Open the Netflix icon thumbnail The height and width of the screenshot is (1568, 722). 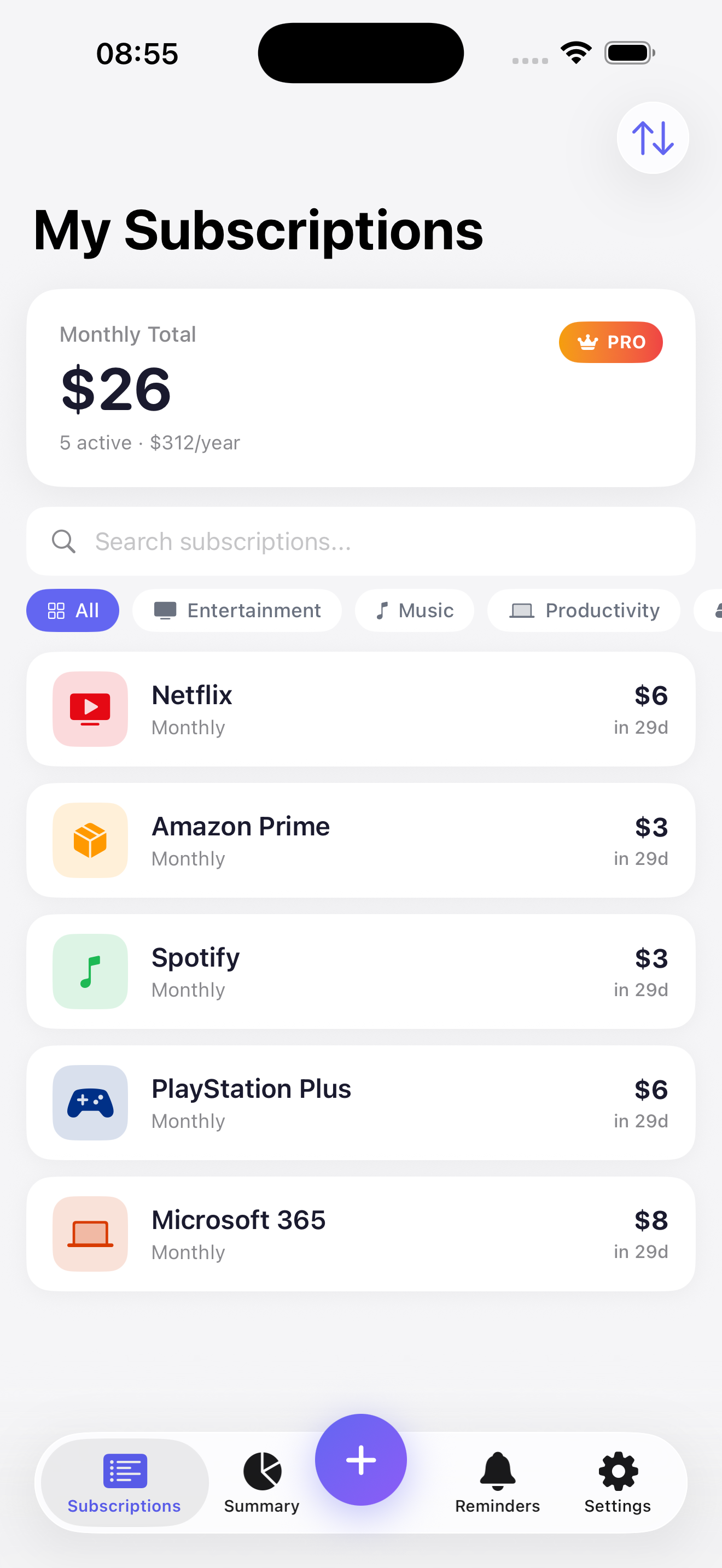click(90, 709)
